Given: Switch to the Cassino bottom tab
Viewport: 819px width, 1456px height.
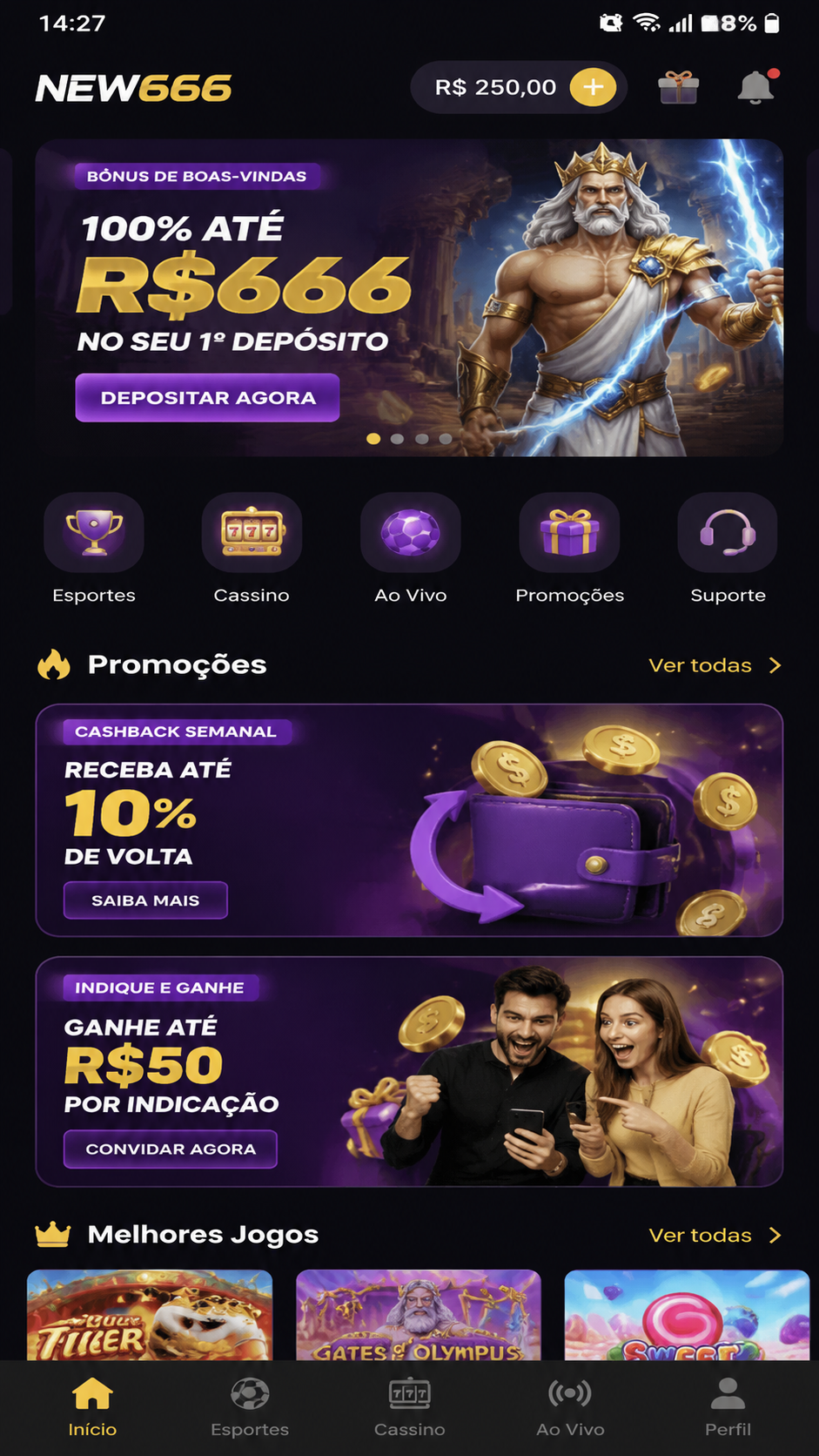Looking at the screenshot, I should 409,1408.
